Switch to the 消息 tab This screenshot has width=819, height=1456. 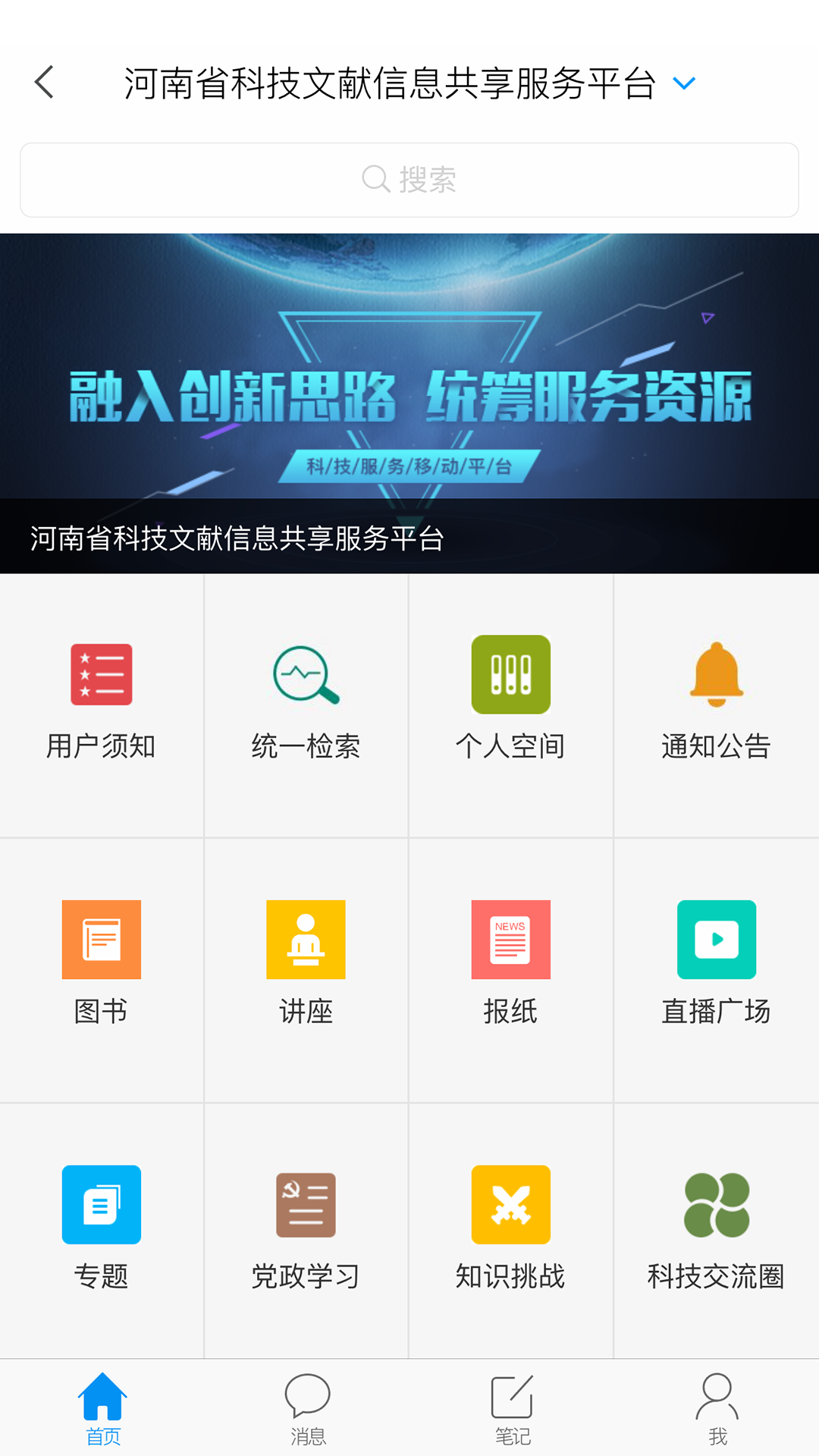307,1407
